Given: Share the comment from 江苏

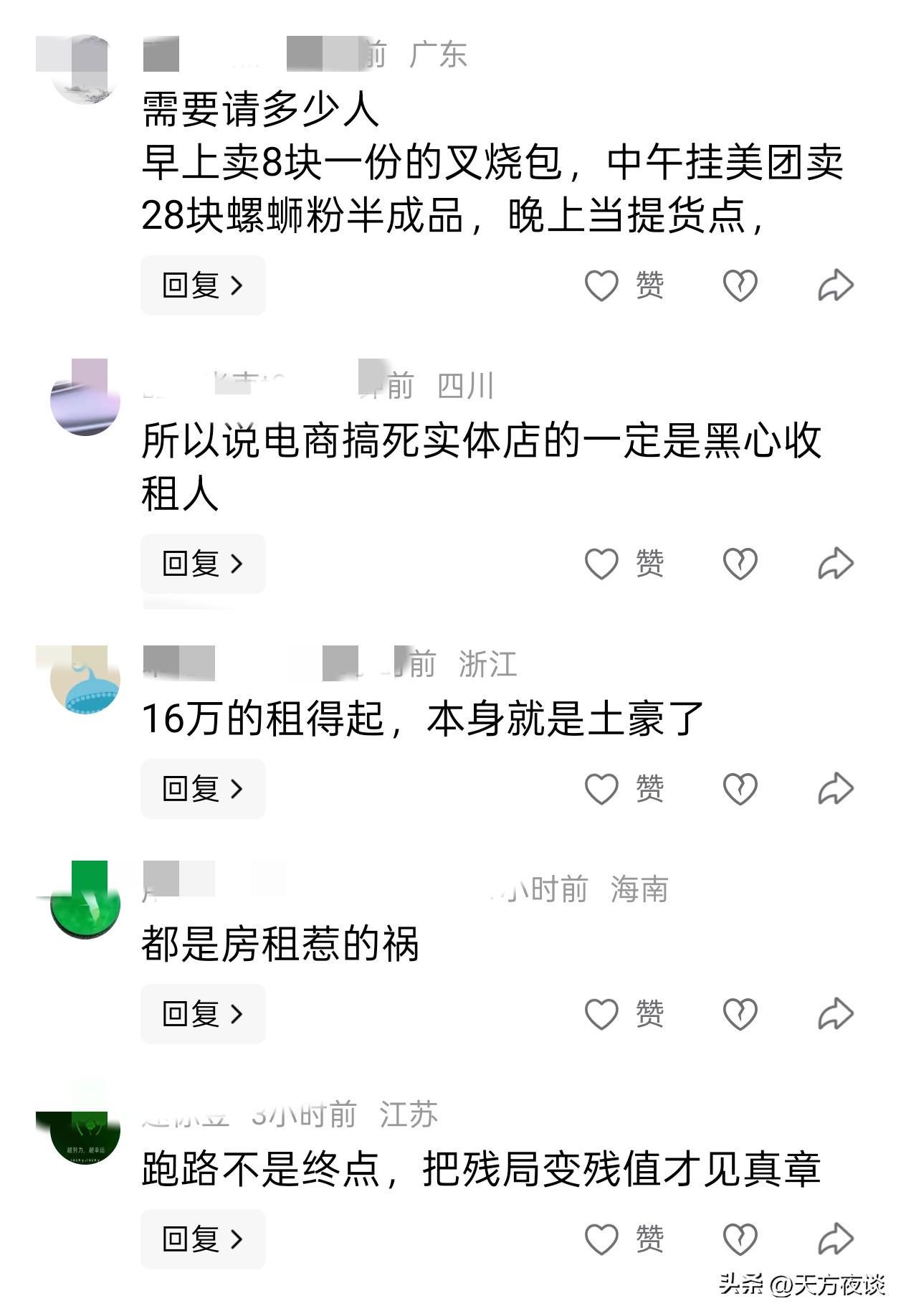Looking at the screenshot, I should pos(836,1239).
